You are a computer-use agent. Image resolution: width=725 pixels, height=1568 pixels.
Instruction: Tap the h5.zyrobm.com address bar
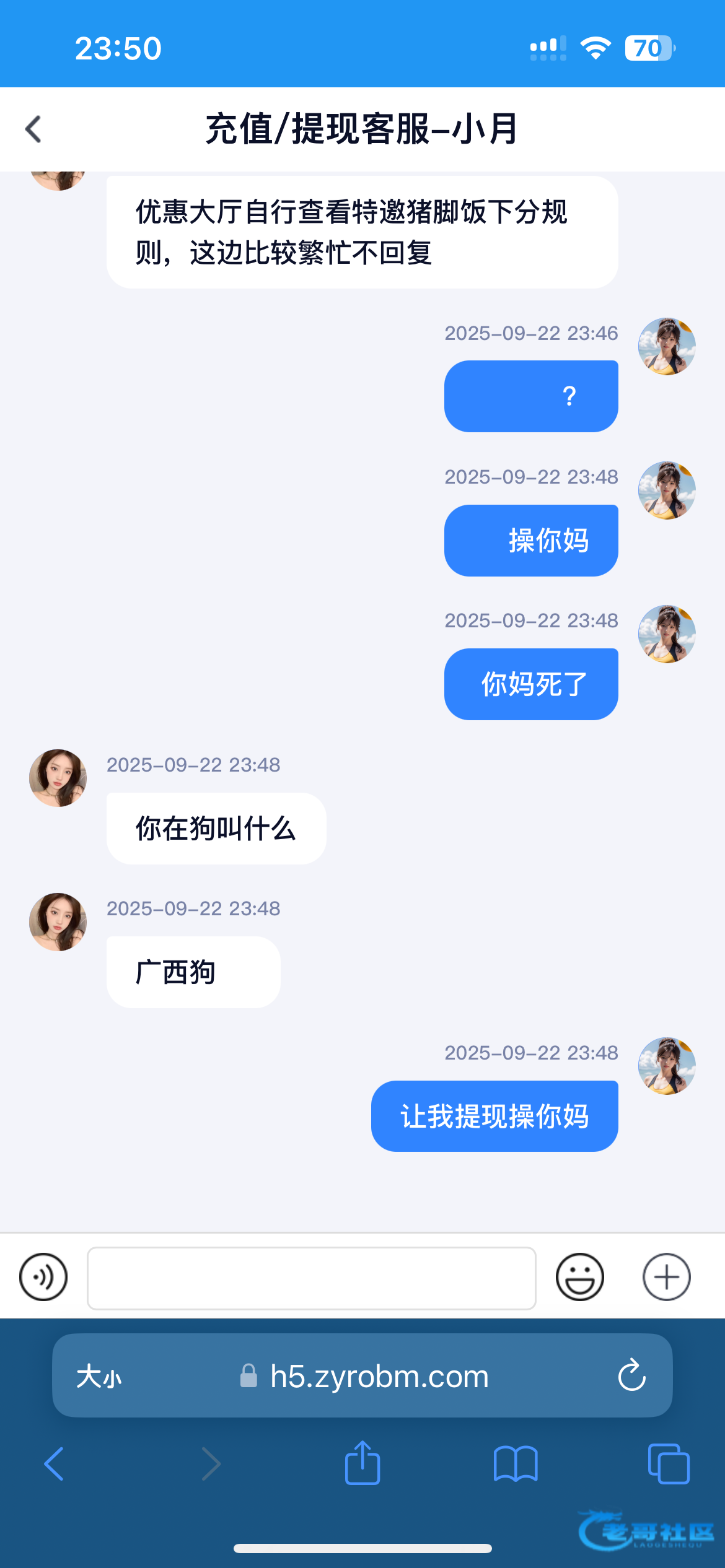click(x=378, y=1377)
